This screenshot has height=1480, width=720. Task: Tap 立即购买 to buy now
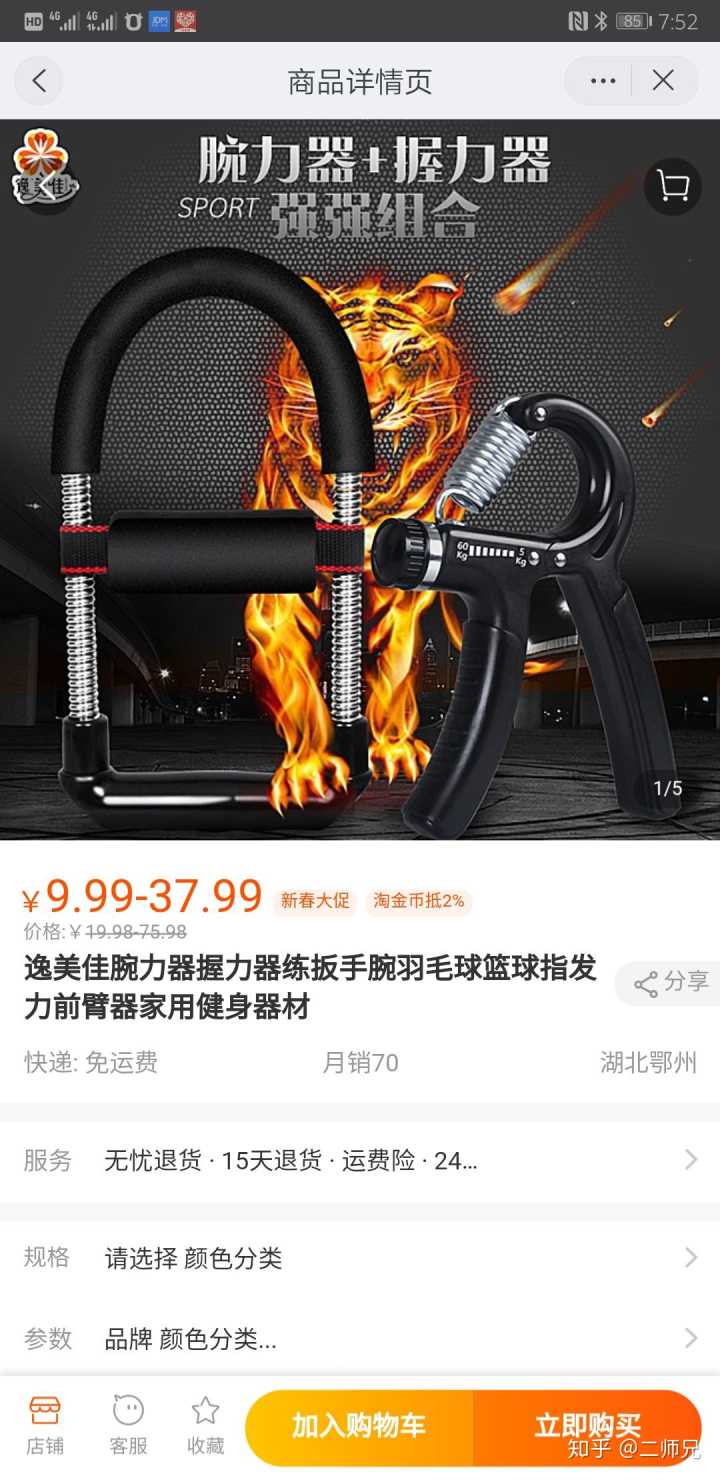click(587, 1426)
